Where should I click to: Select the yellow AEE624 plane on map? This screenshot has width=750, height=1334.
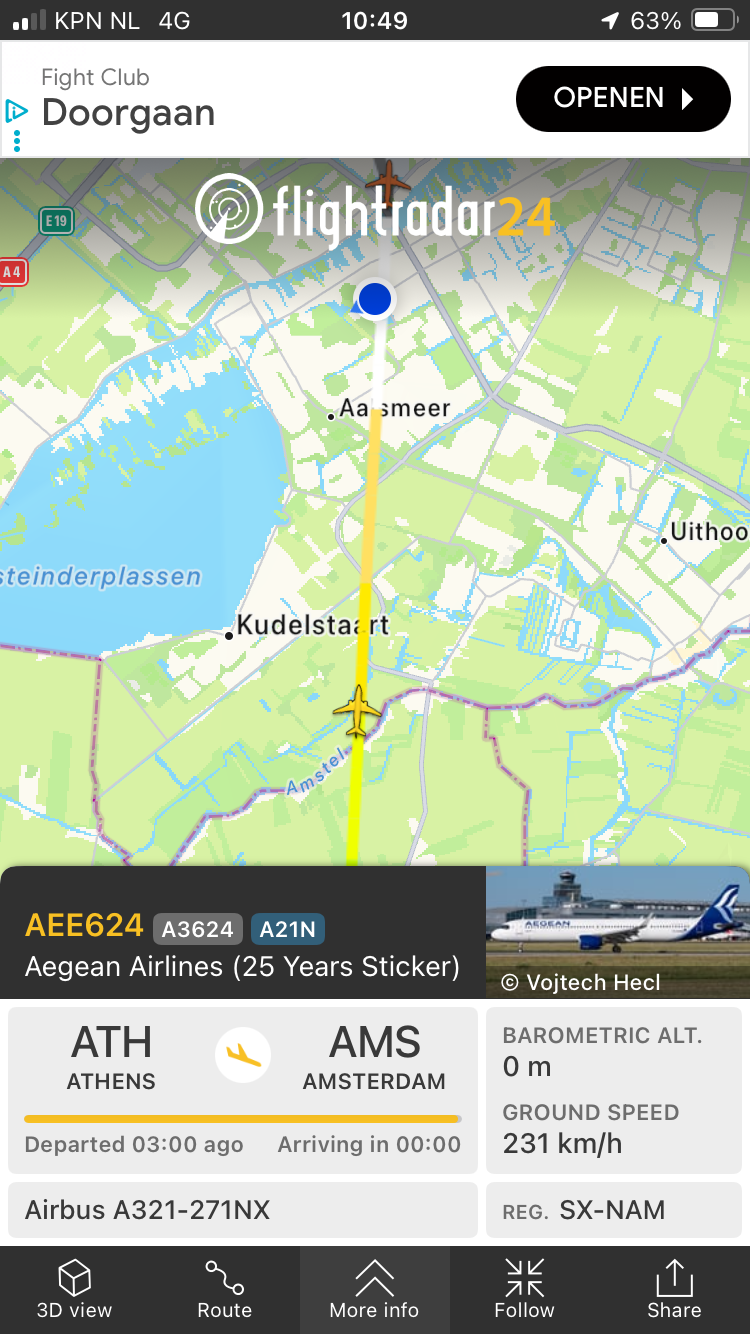click(x=357, y=710)
